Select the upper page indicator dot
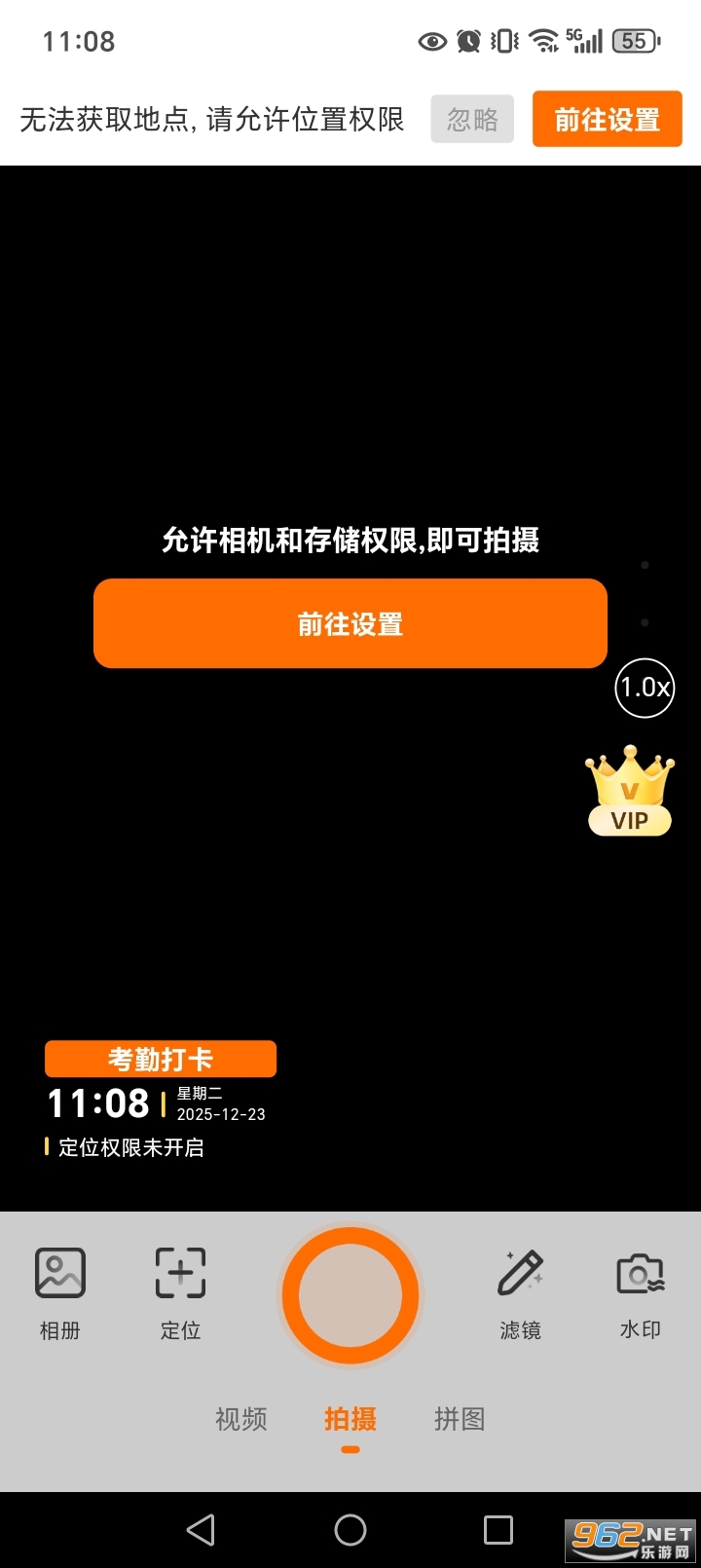 click(645, 565)
